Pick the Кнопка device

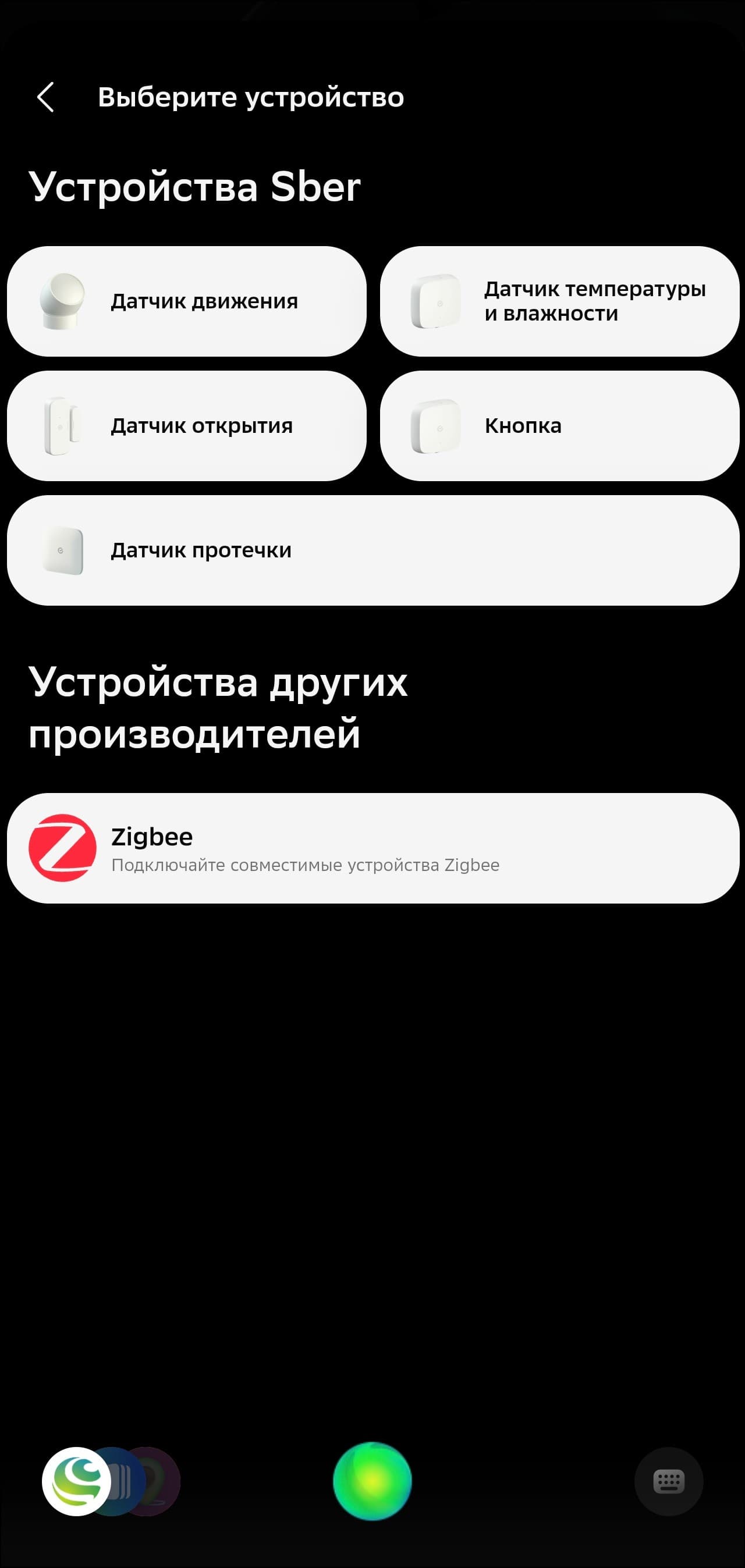tap(559, 425)
